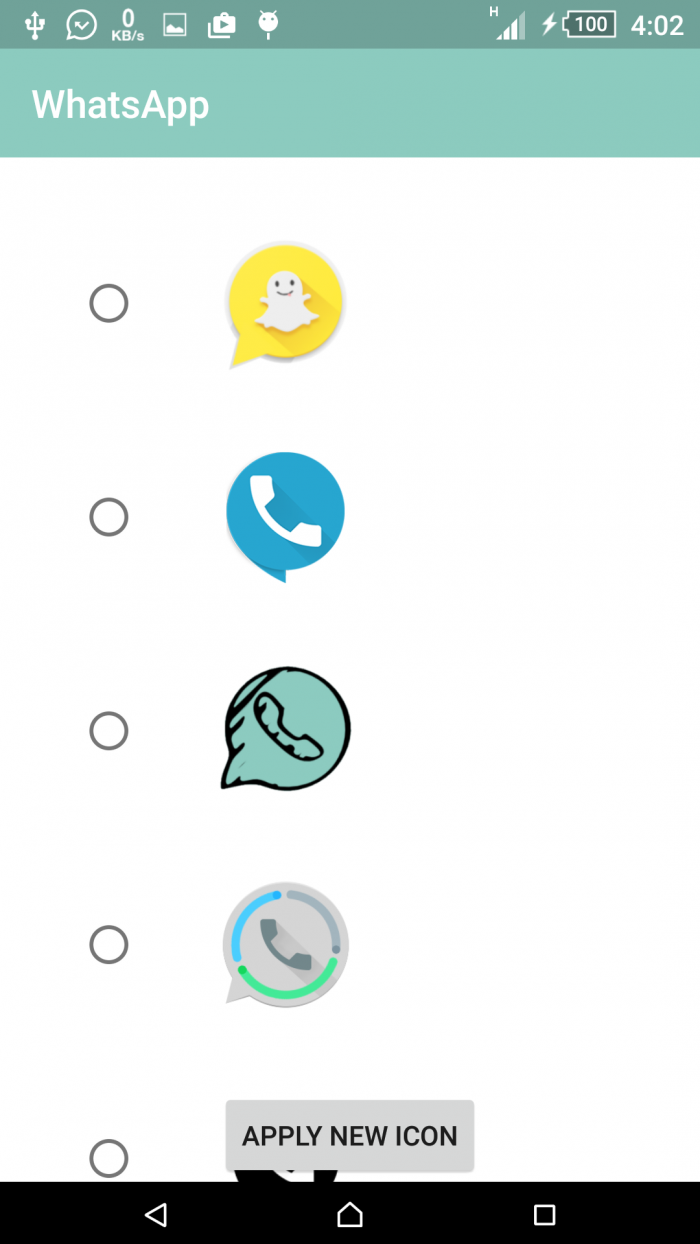Go back using the system back button
This screenshot has height=1244, width=700.
click(155, 1214)
